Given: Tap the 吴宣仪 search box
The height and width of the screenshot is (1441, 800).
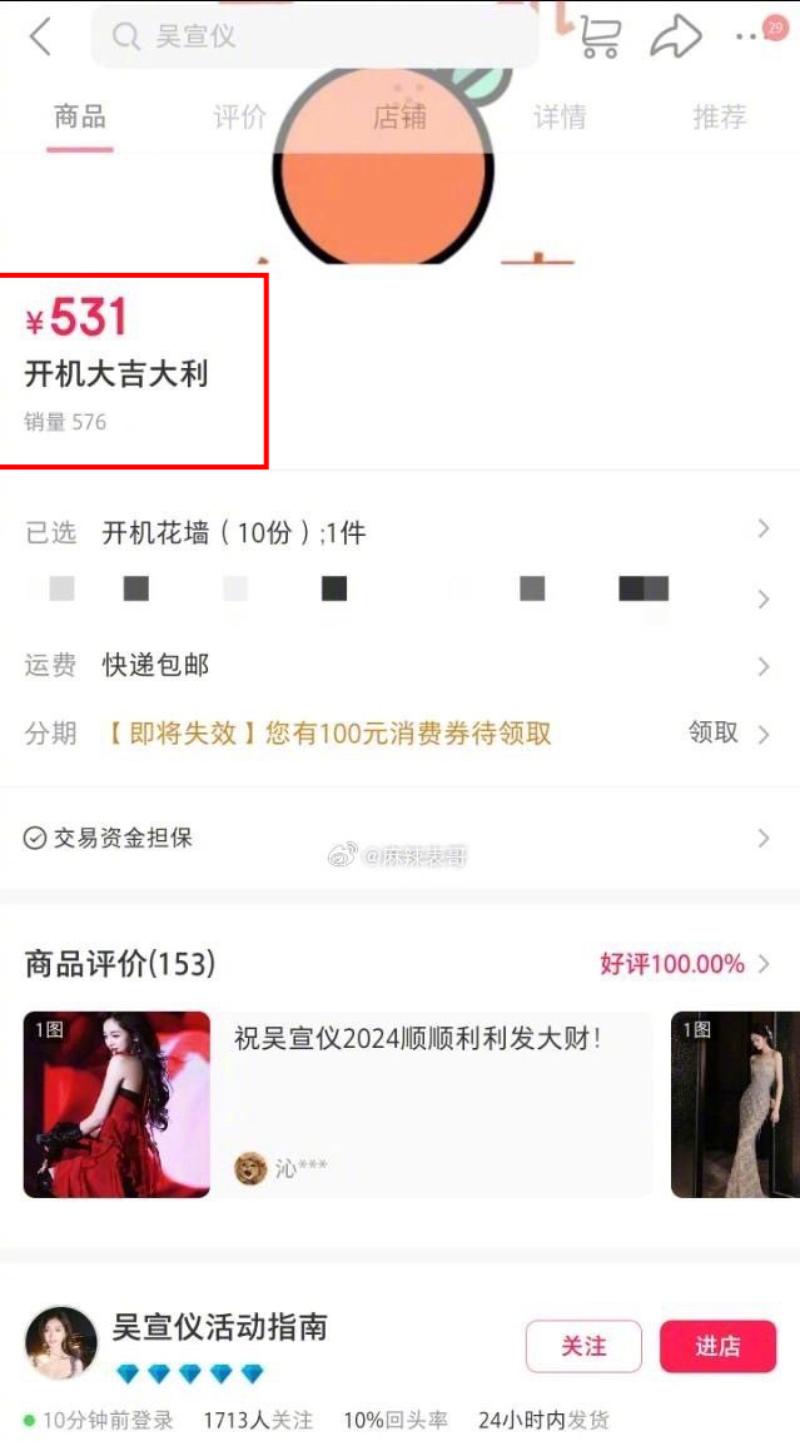Looking at the screenshot, I should click(x=315, y=37).
